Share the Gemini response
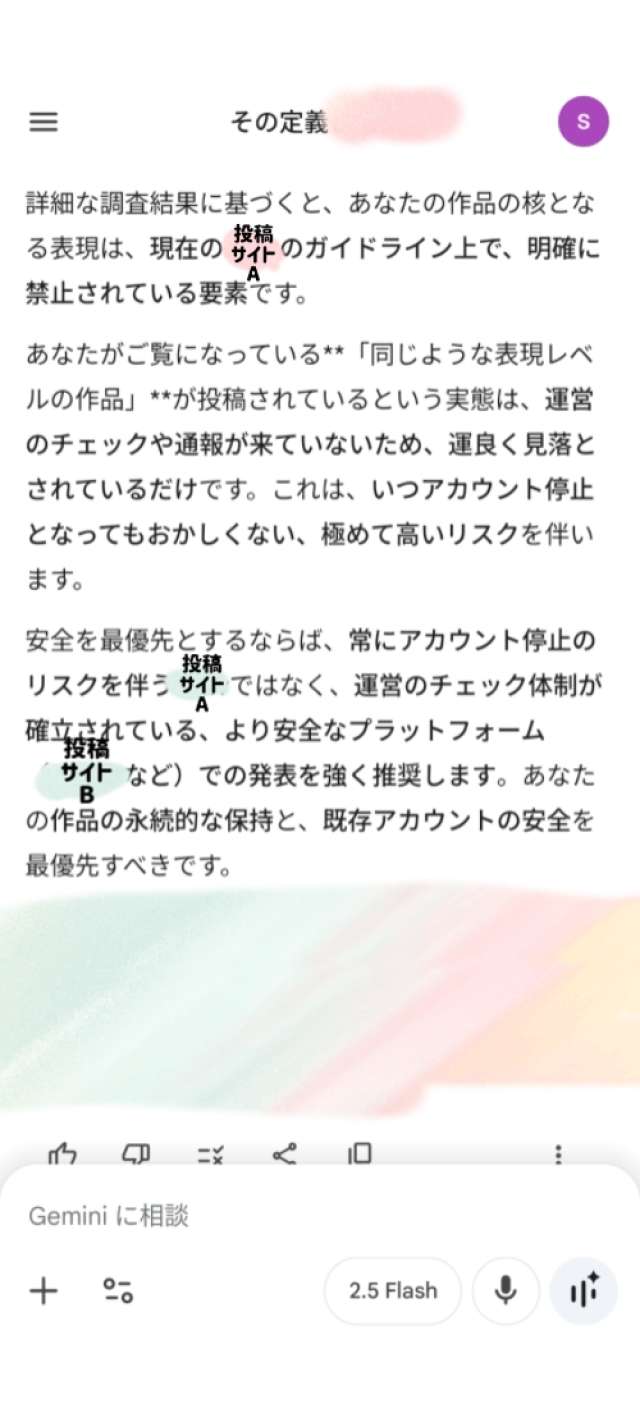The height and width of the screenshot is (1422, 640). 285,1154
